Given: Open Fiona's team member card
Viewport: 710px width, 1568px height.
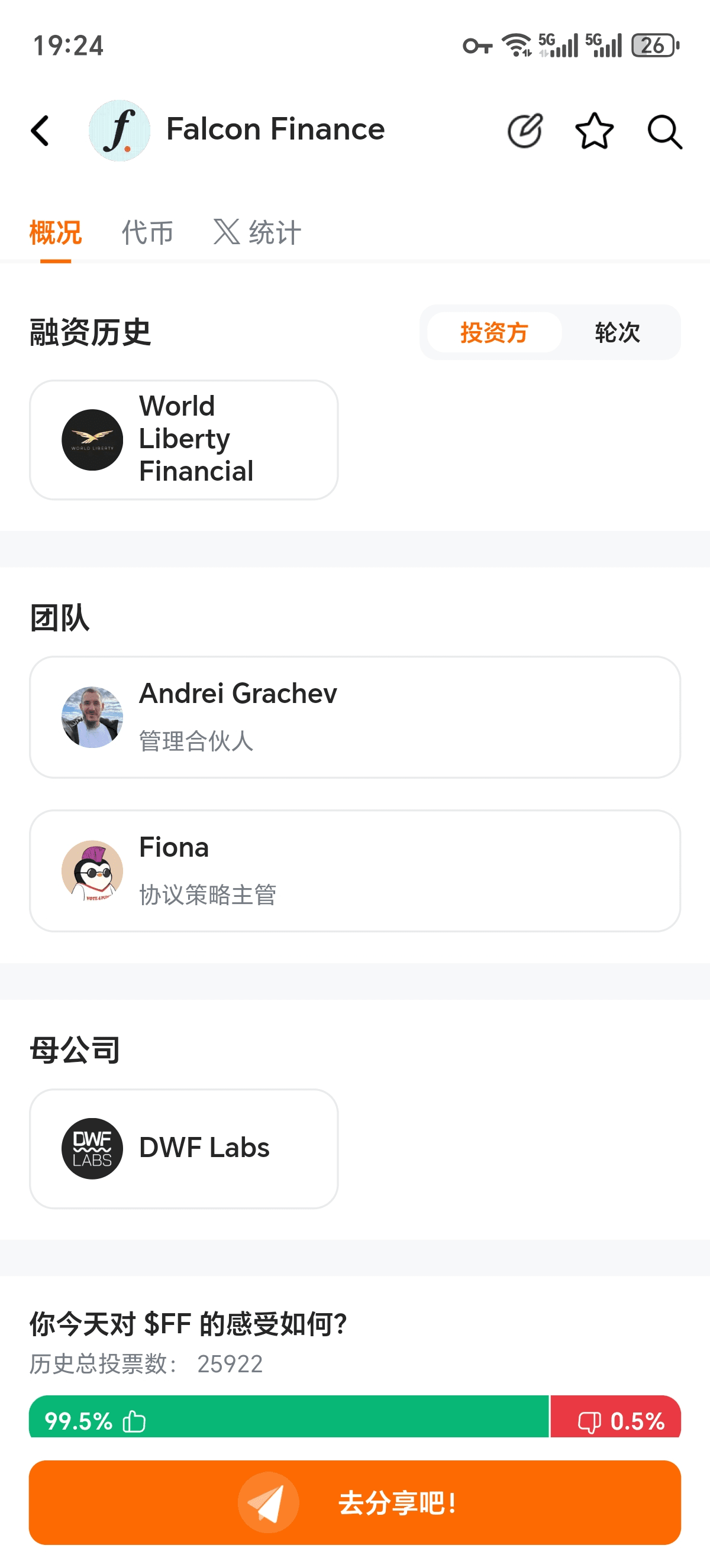Looking at the screenshot, I should [354, 870].
